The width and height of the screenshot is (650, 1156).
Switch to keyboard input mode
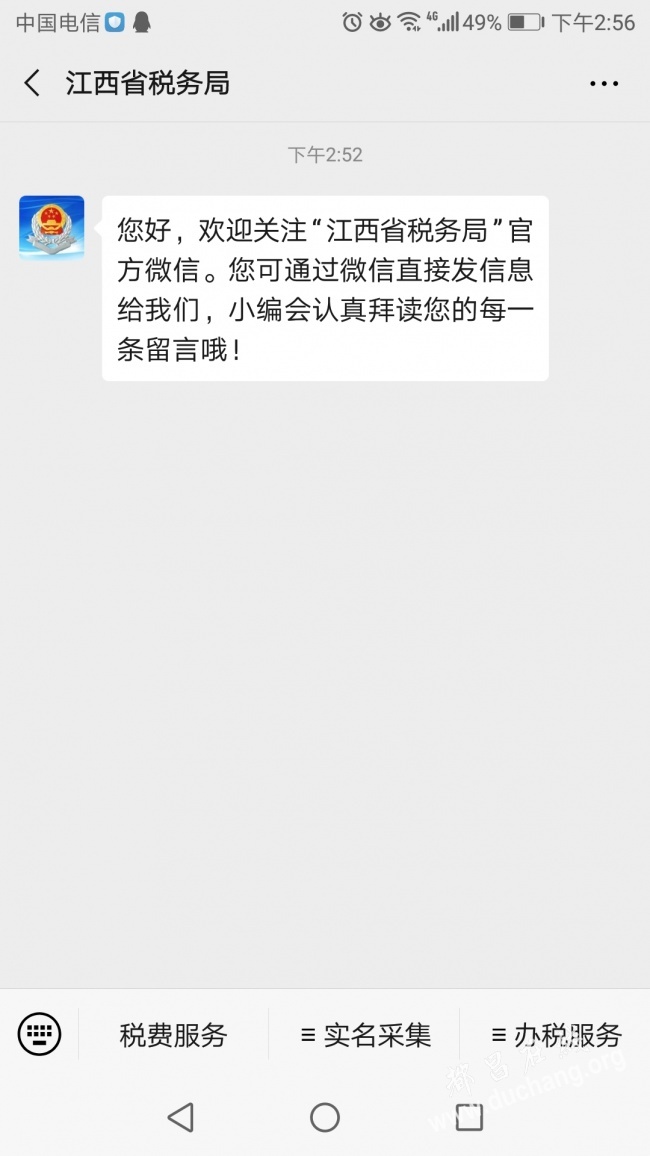pyautogui.click(x=39, y=1034)
